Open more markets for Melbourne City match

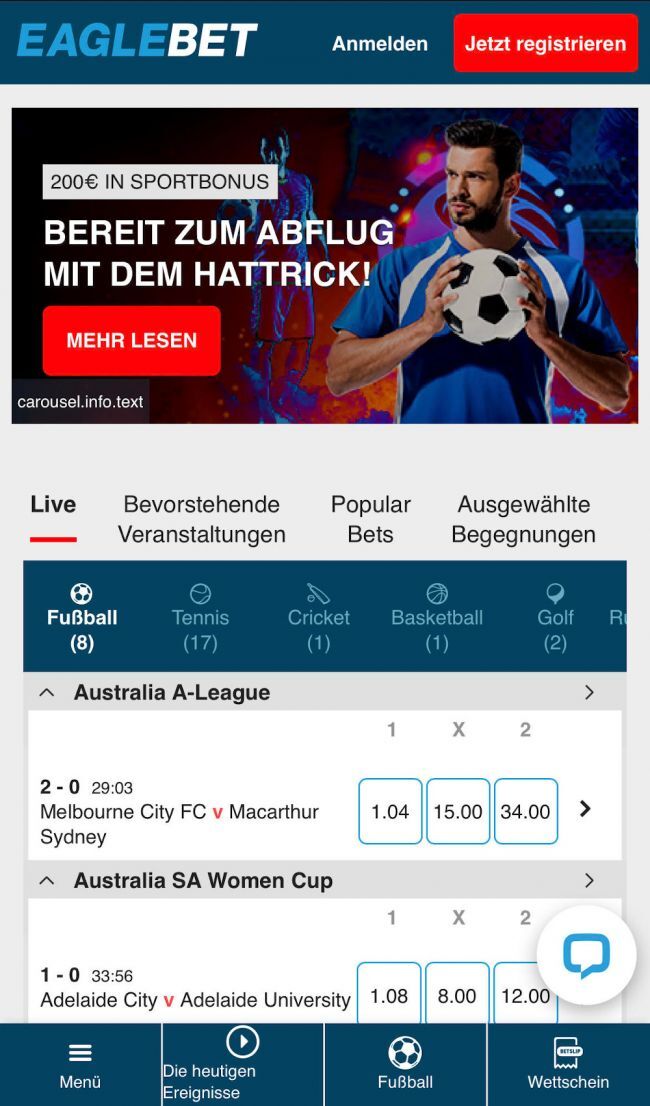click(586, 809)
